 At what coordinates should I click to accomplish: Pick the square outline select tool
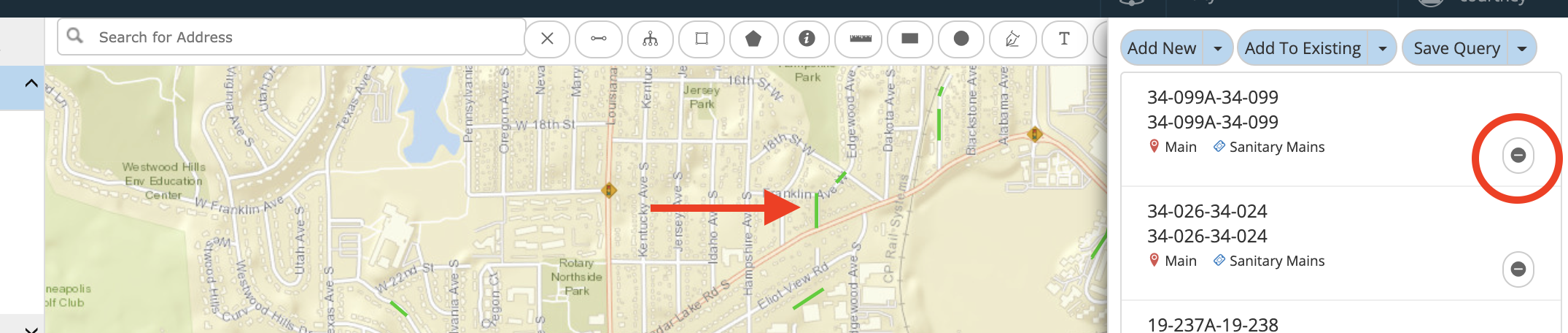[702, 39]
